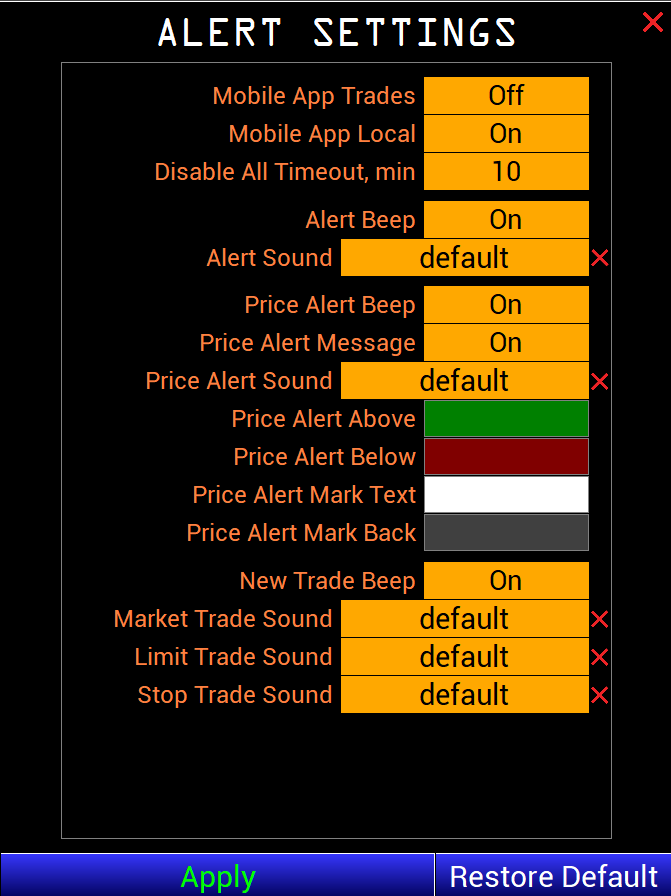Image resolution: width=671 pixels, height=896 pixels.
Task: Clear the Limit Trade Sound
Action: coord(600,658)
